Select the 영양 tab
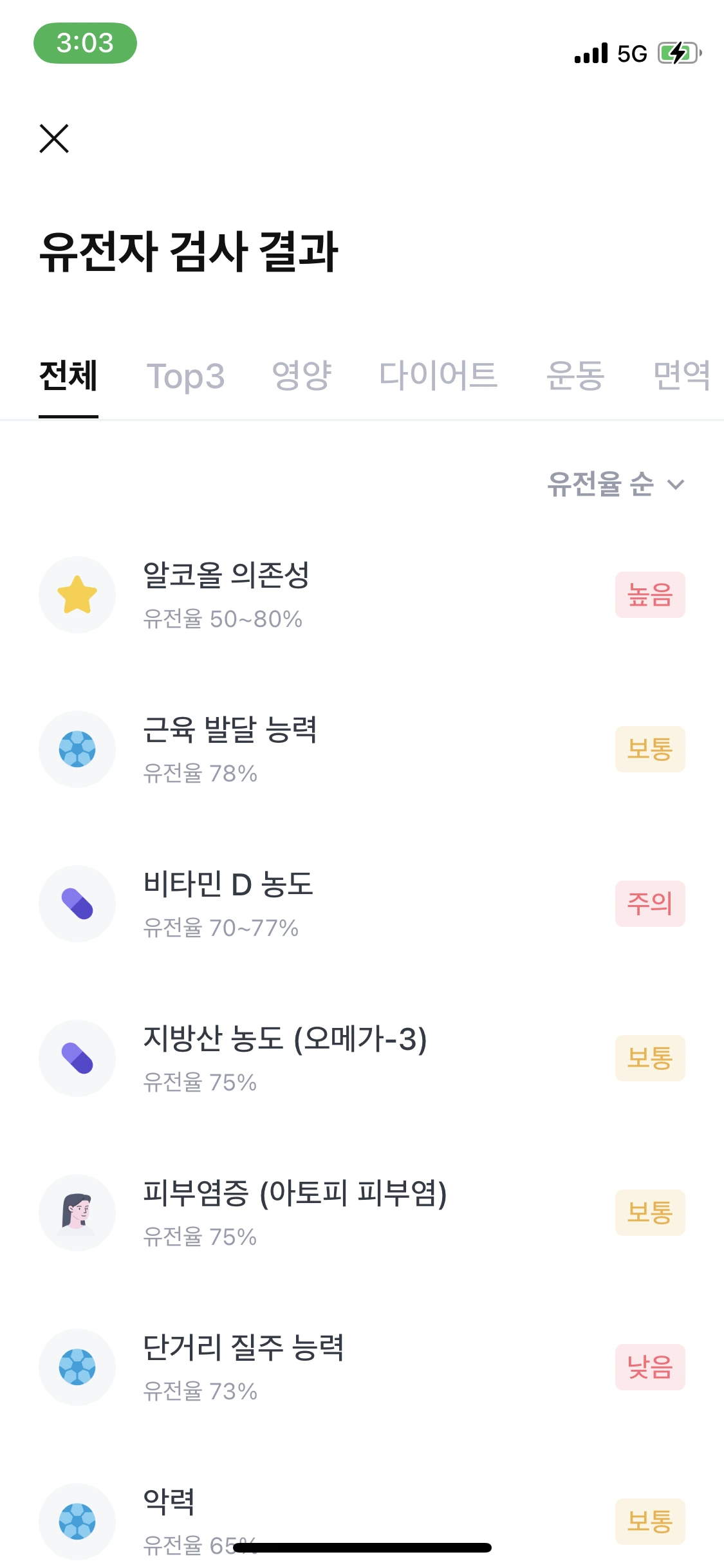 point(301,376)
